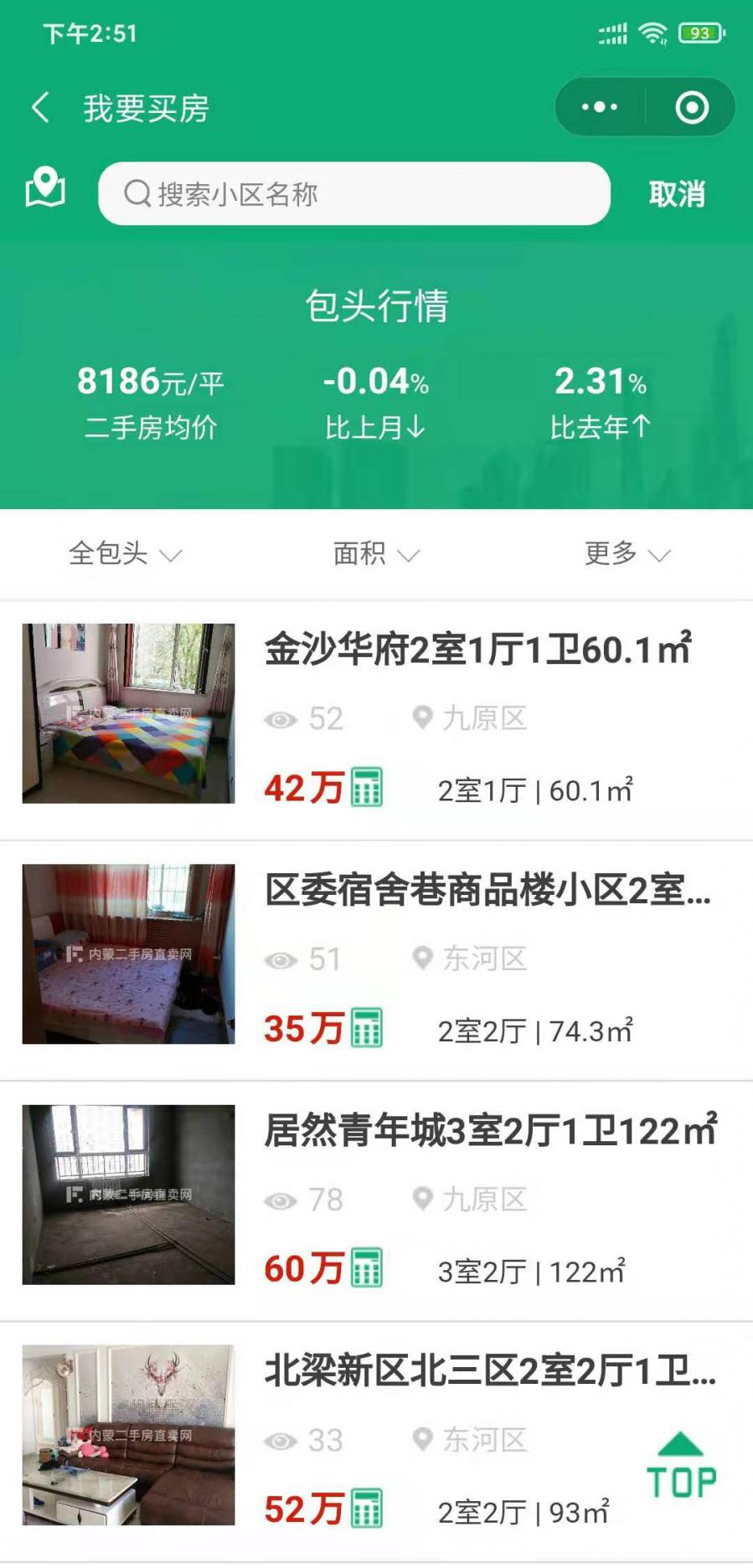Open the 区委宿舍巷商品楼小区 listing
Viewport: 753px width, 1568px height.
487,890
